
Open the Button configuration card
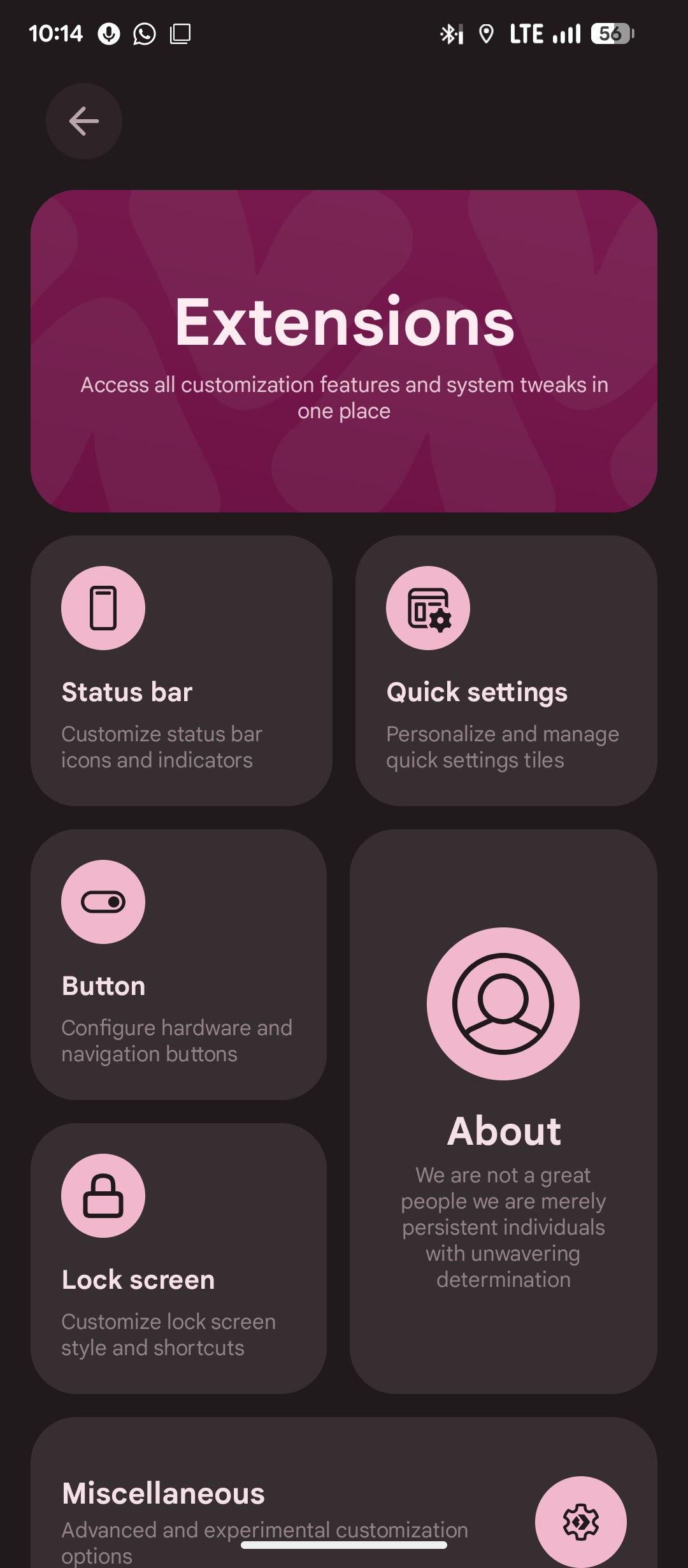point(178,964)
